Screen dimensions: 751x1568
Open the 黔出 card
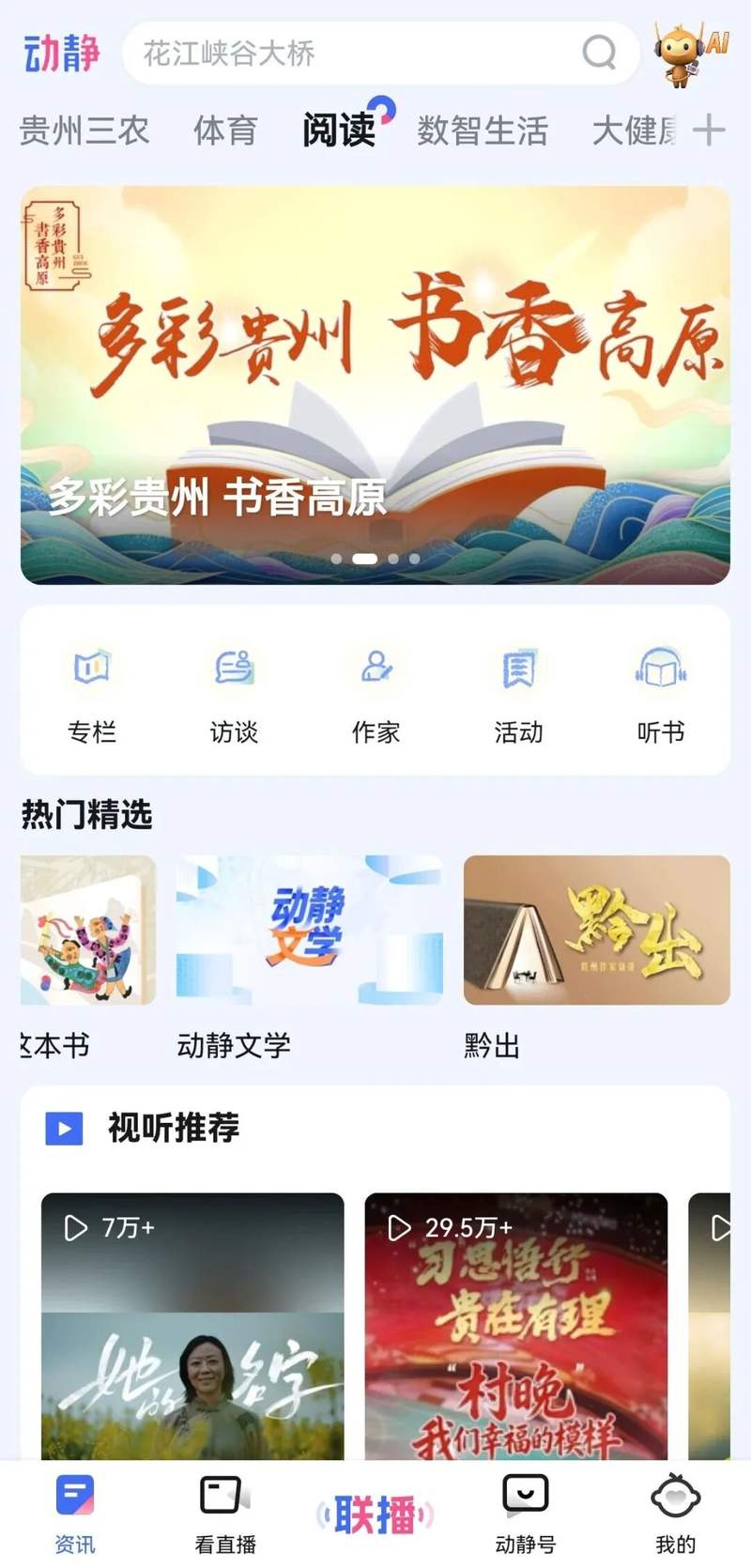597,958
